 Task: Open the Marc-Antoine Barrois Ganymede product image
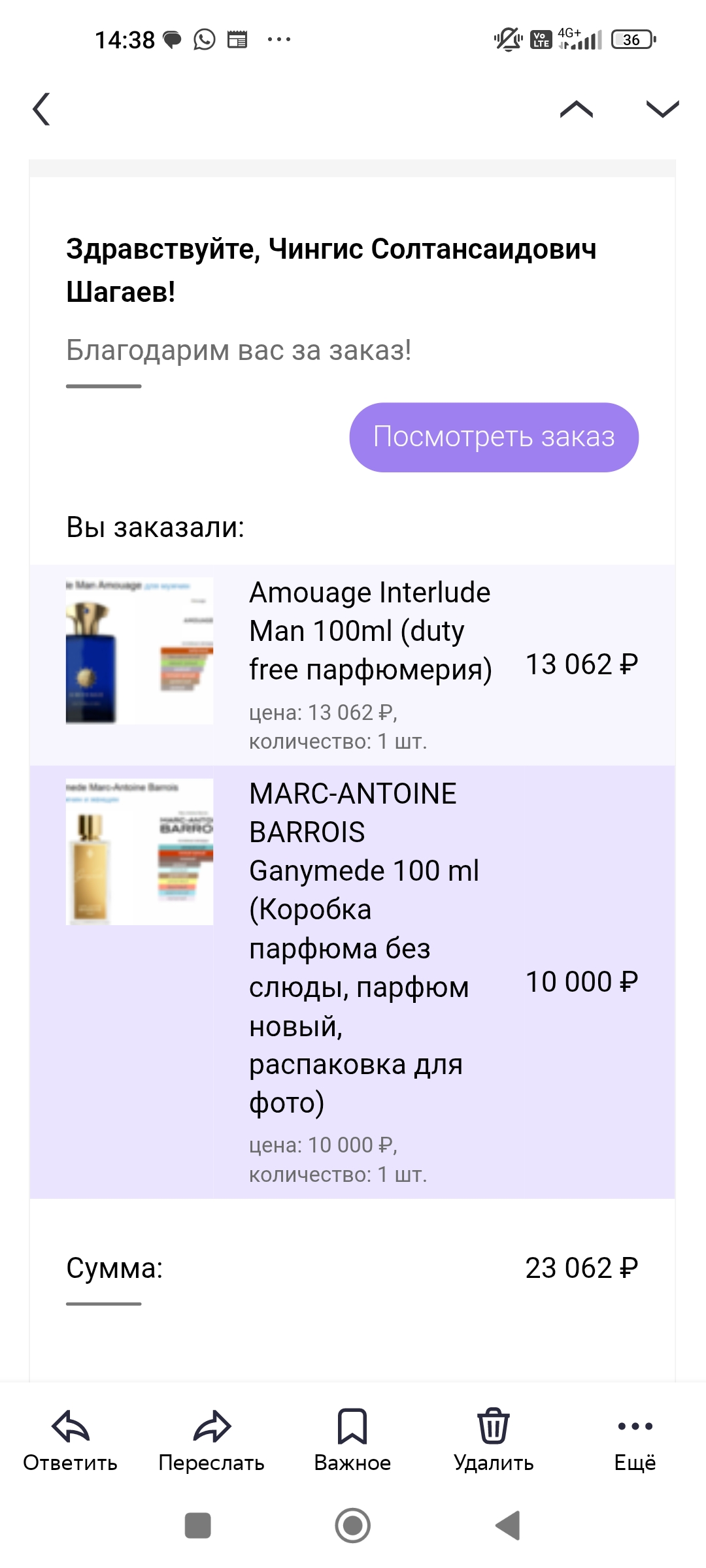click(139, 851)
